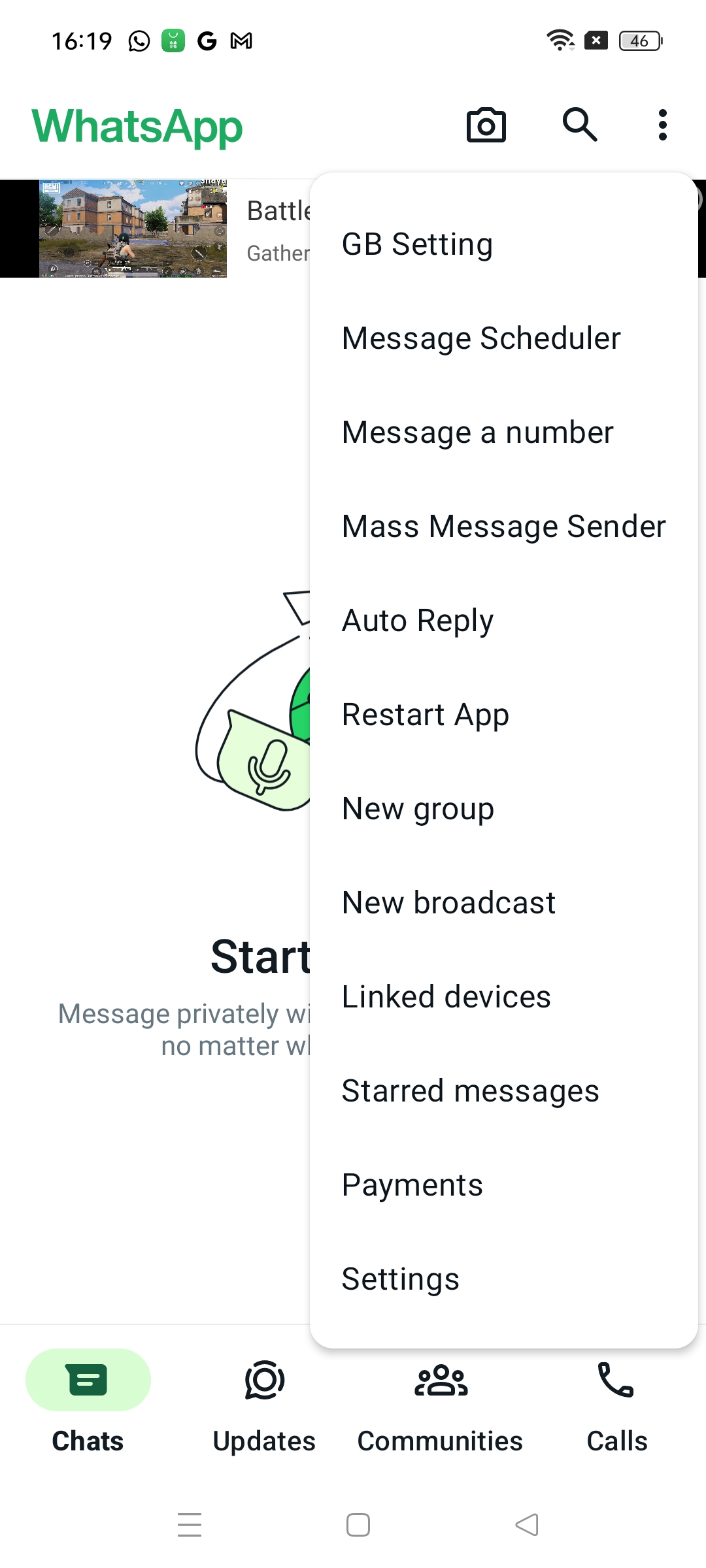Start a New broadcast
This screenshot has height=1568, width=706.
point(503,903)
